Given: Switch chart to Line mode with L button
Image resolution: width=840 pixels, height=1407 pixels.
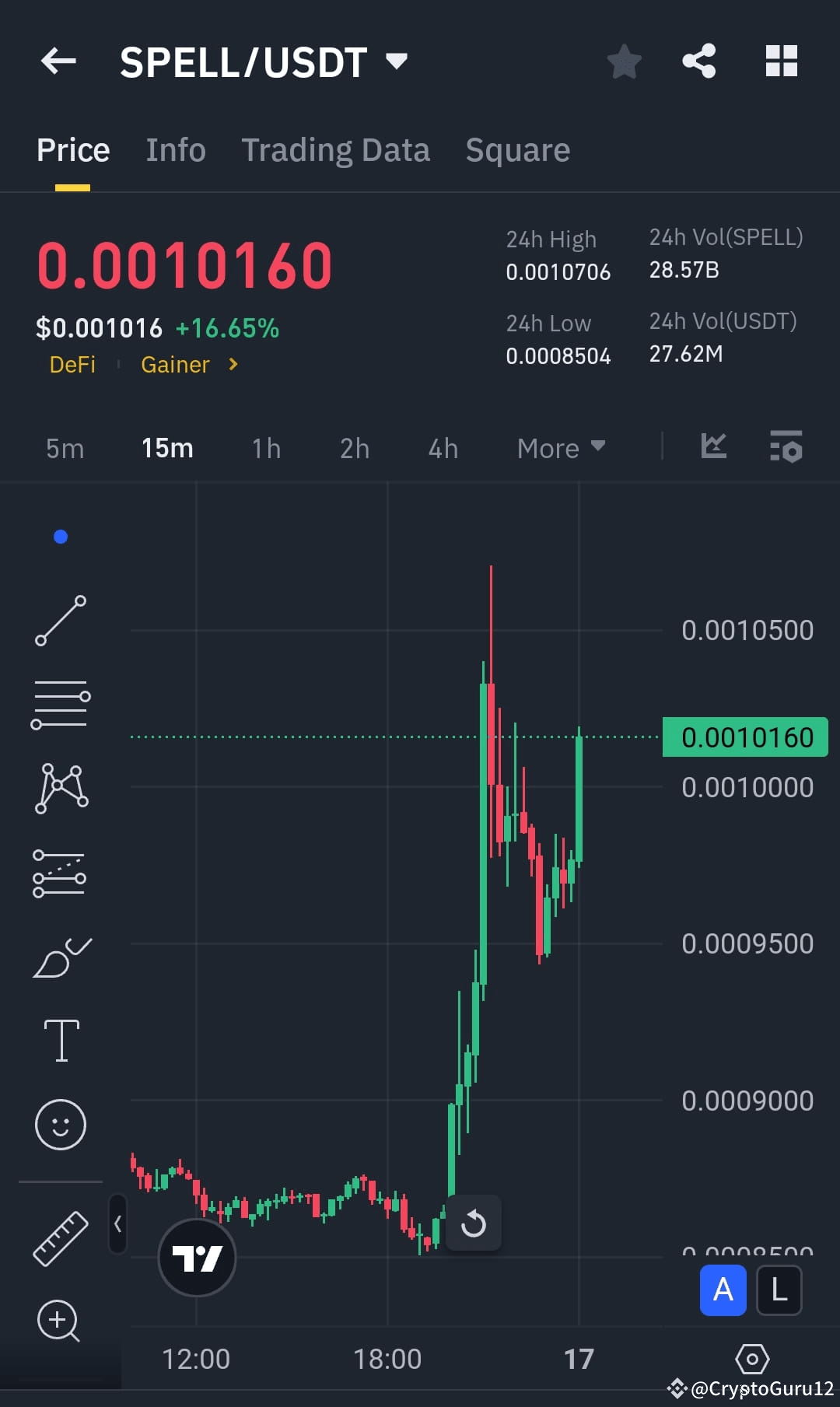Looking at the screenshot, I should coord(778,1290).
